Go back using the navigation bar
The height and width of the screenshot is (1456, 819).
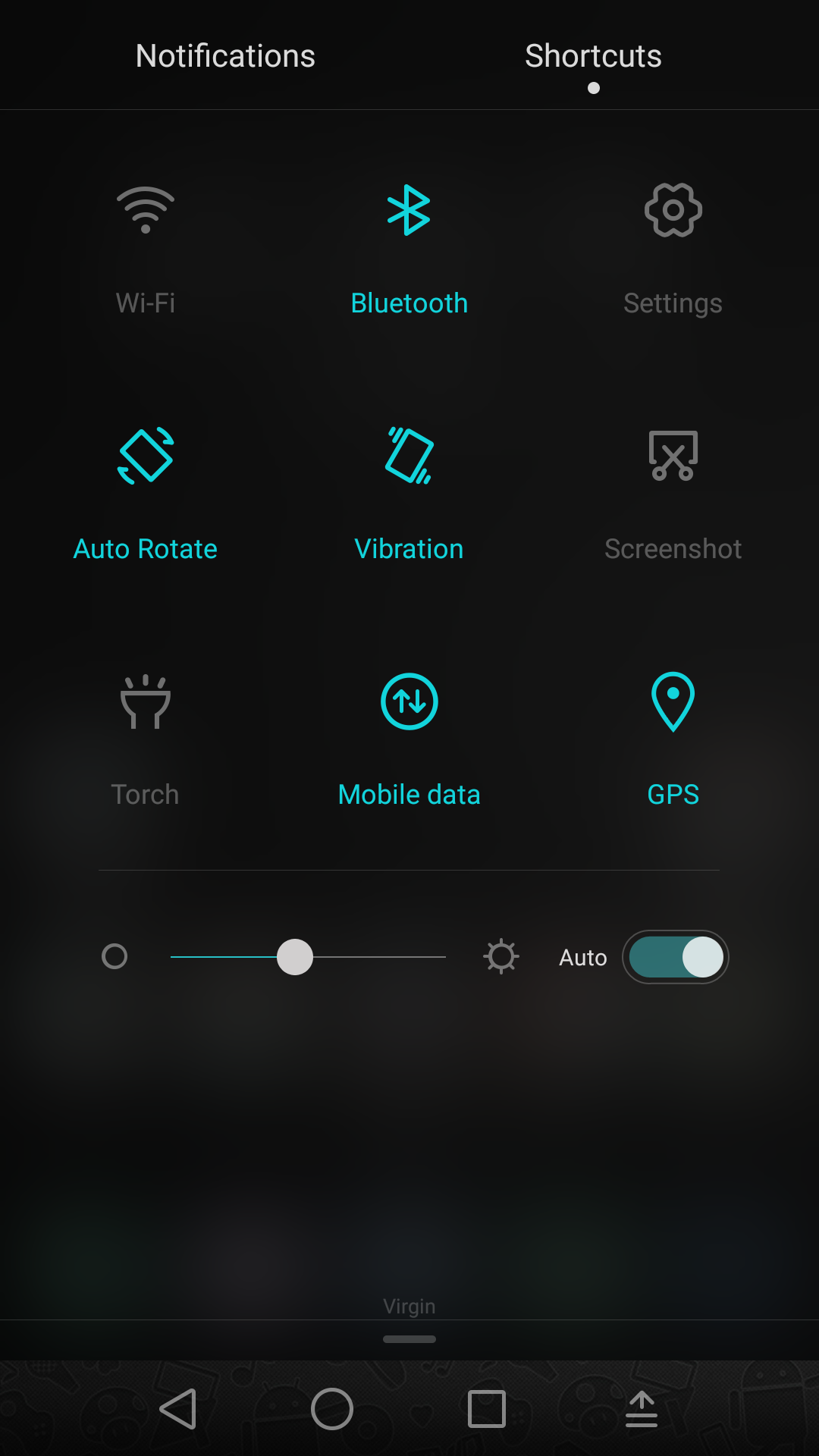click(x=179, y=1409)
